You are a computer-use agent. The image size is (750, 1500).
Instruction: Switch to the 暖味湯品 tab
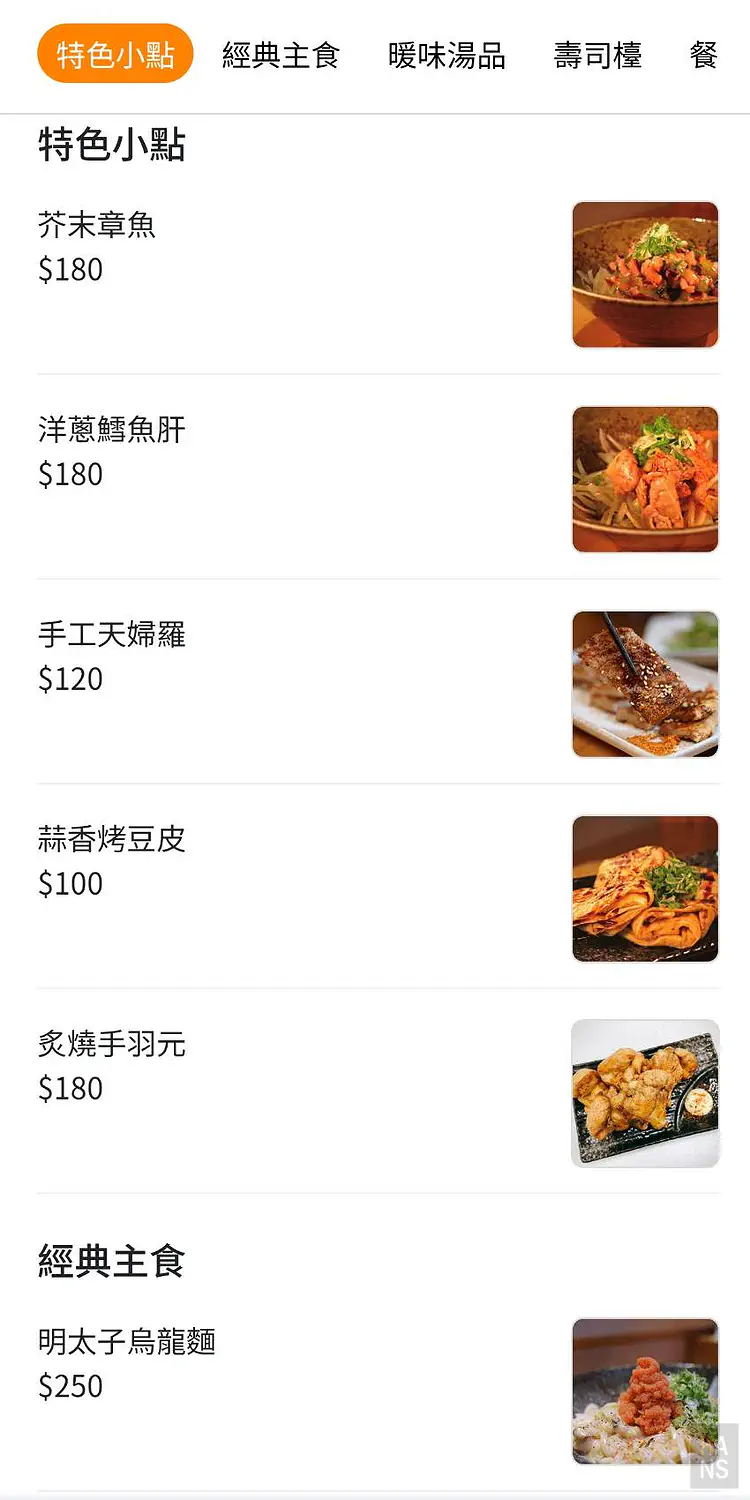(x=447, y=55)
